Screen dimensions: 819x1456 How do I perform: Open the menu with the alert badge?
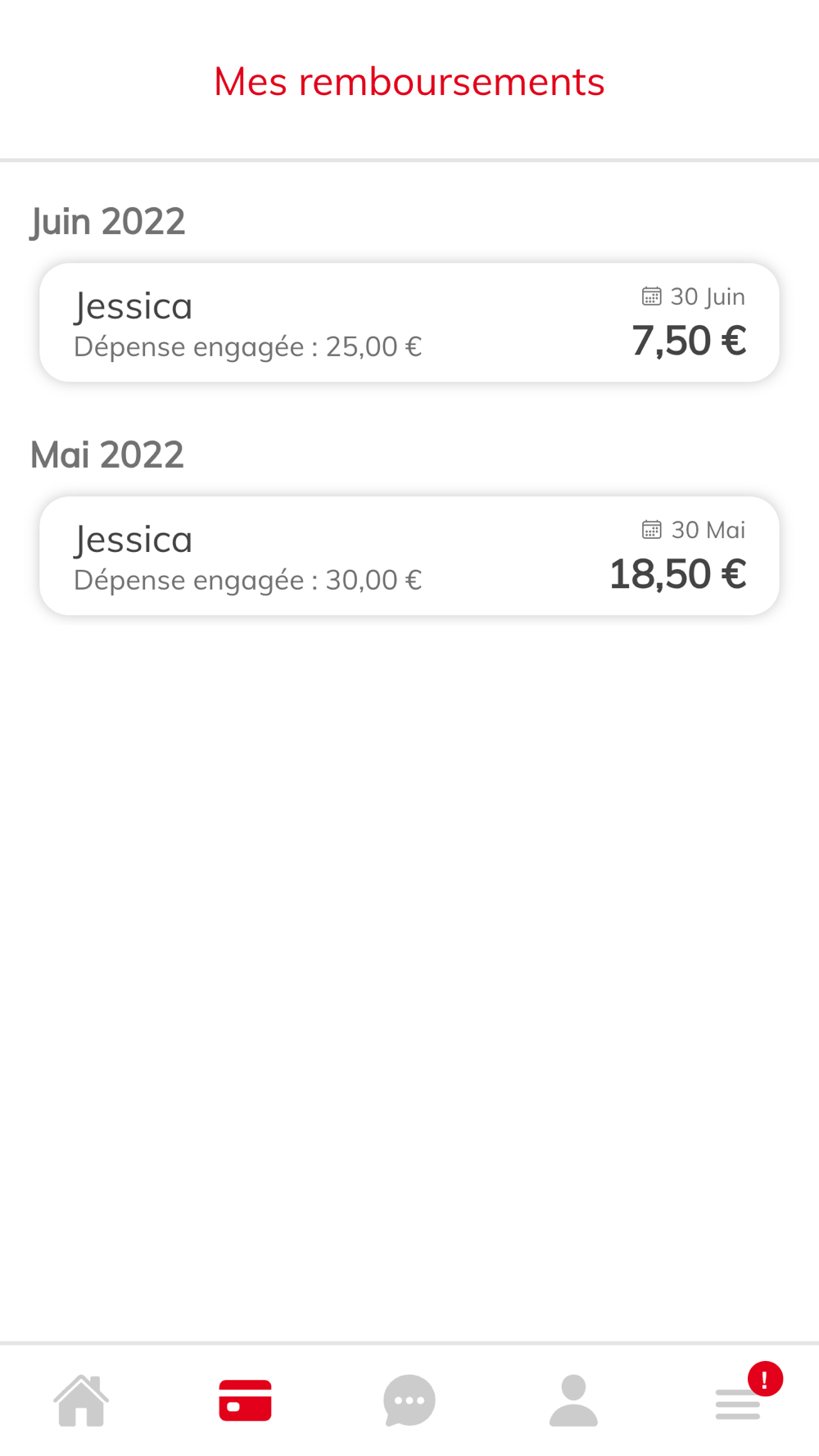739,1403
